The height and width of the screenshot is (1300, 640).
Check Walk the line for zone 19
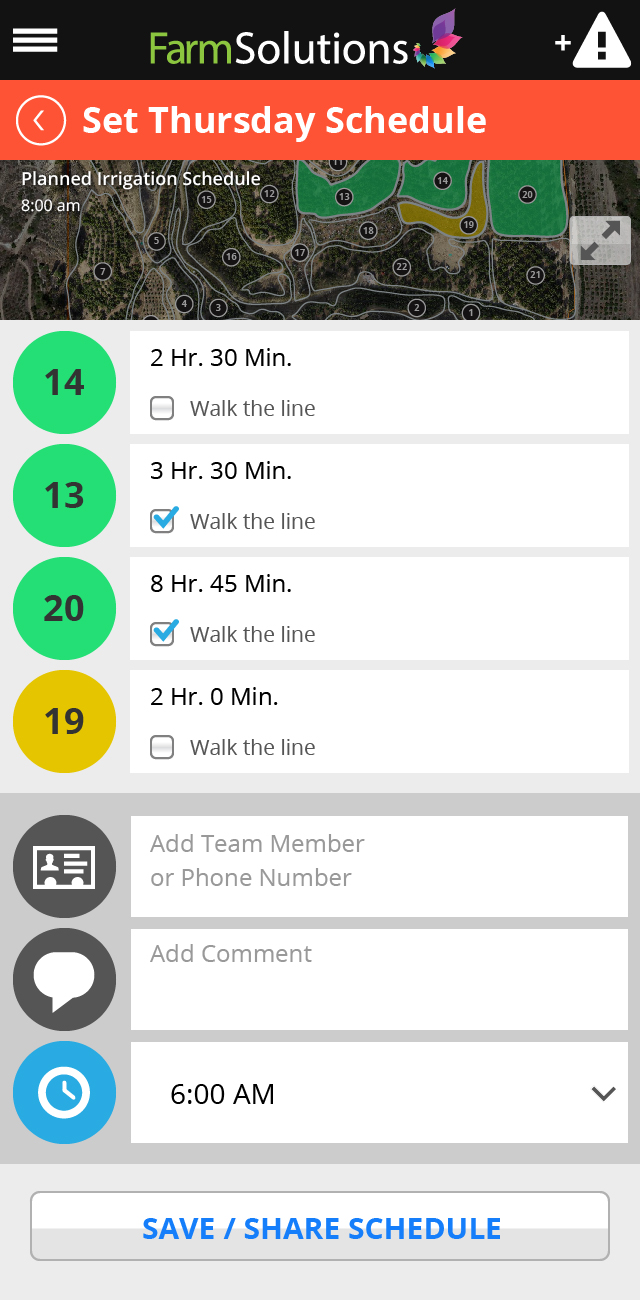[x=162, y=747]
